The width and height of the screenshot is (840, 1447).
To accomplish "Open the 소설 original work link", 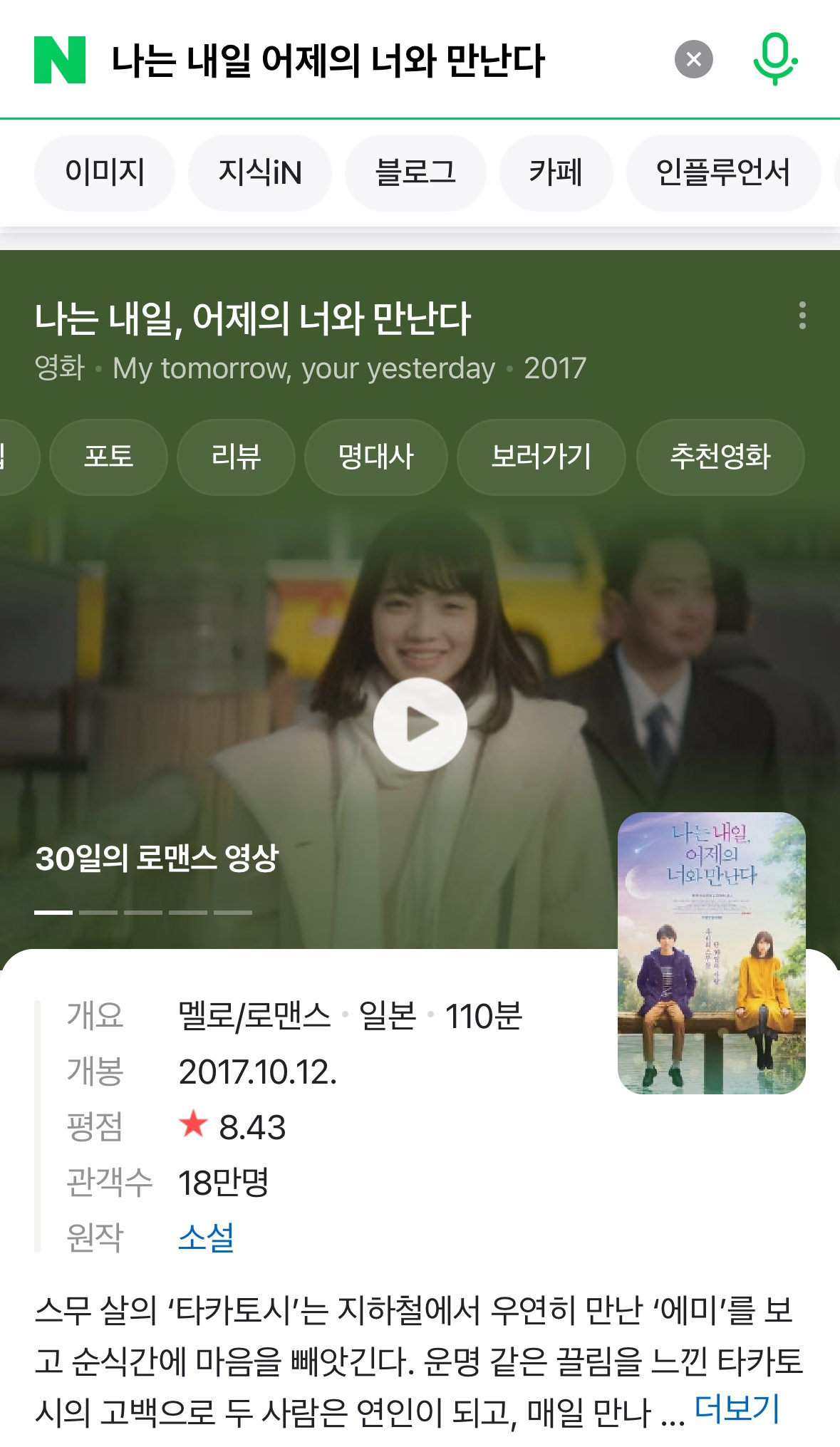I will point(206,1238).
